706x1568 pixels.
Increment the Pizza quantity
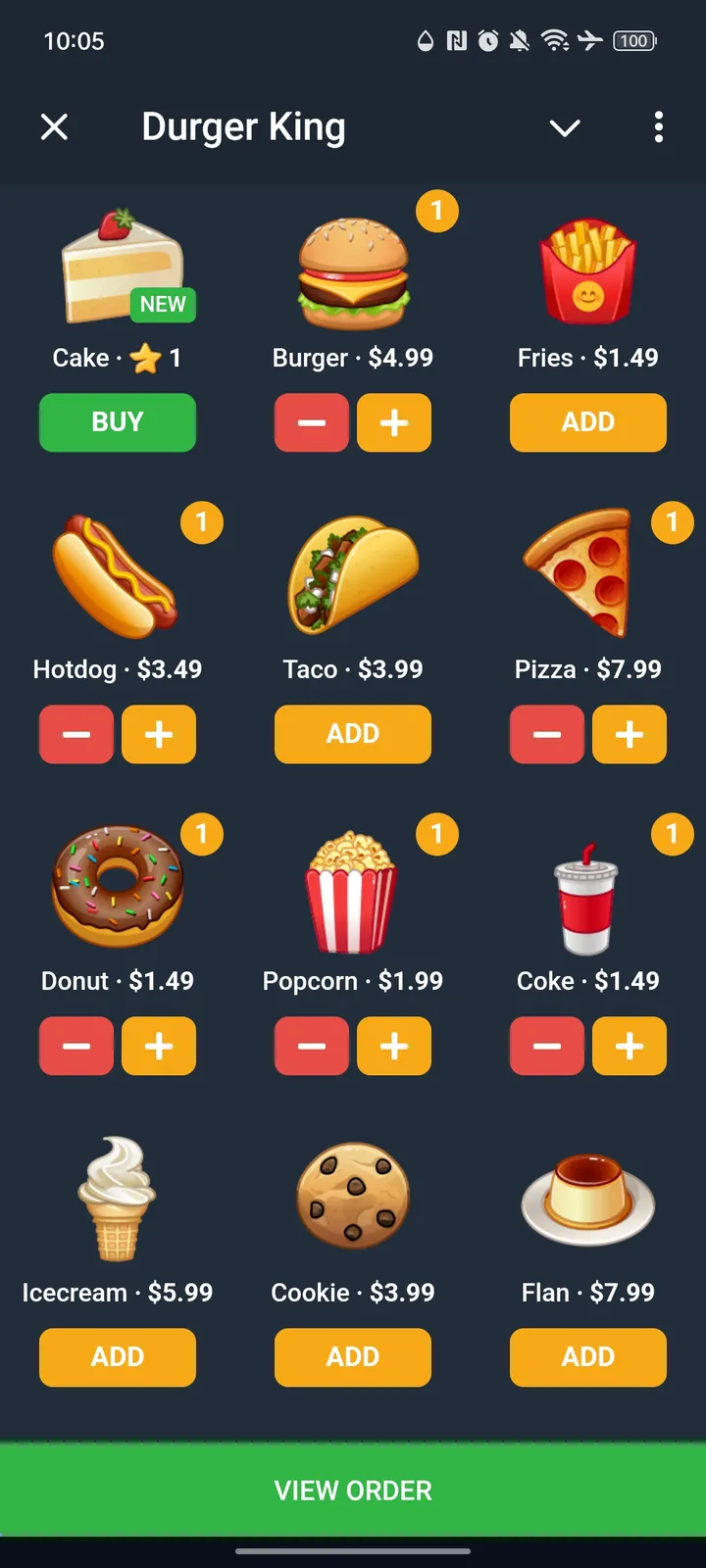click(x=630, y=734)
